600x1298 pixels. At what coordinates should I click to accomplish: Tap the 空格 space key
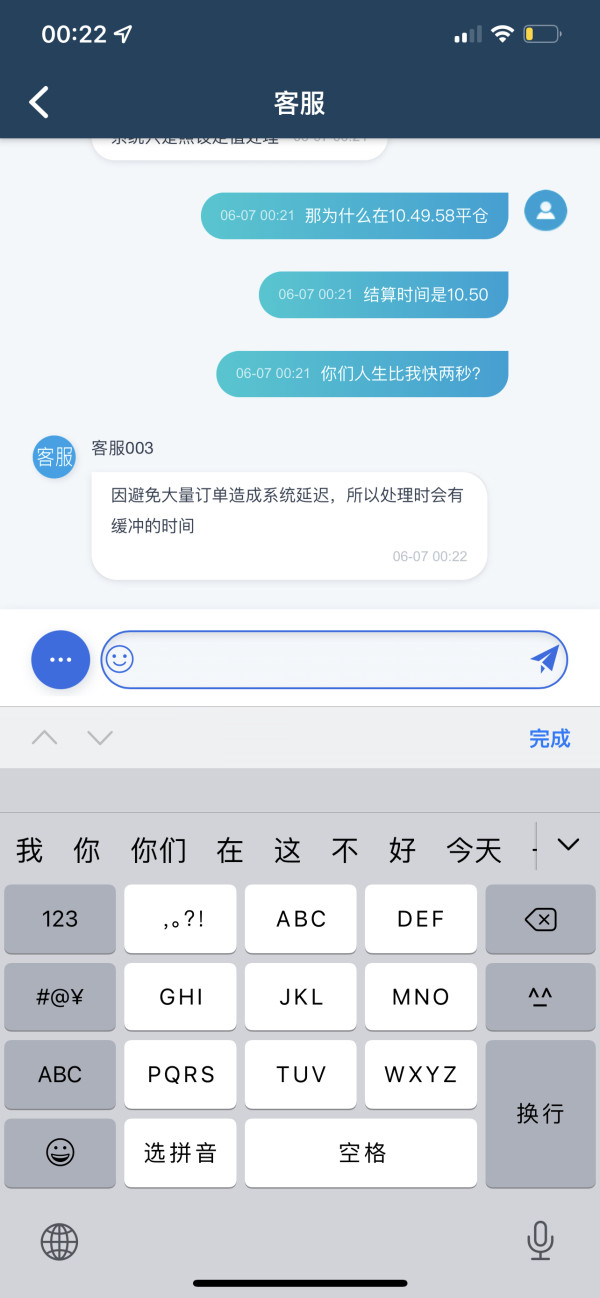[x=361, y=1153]
